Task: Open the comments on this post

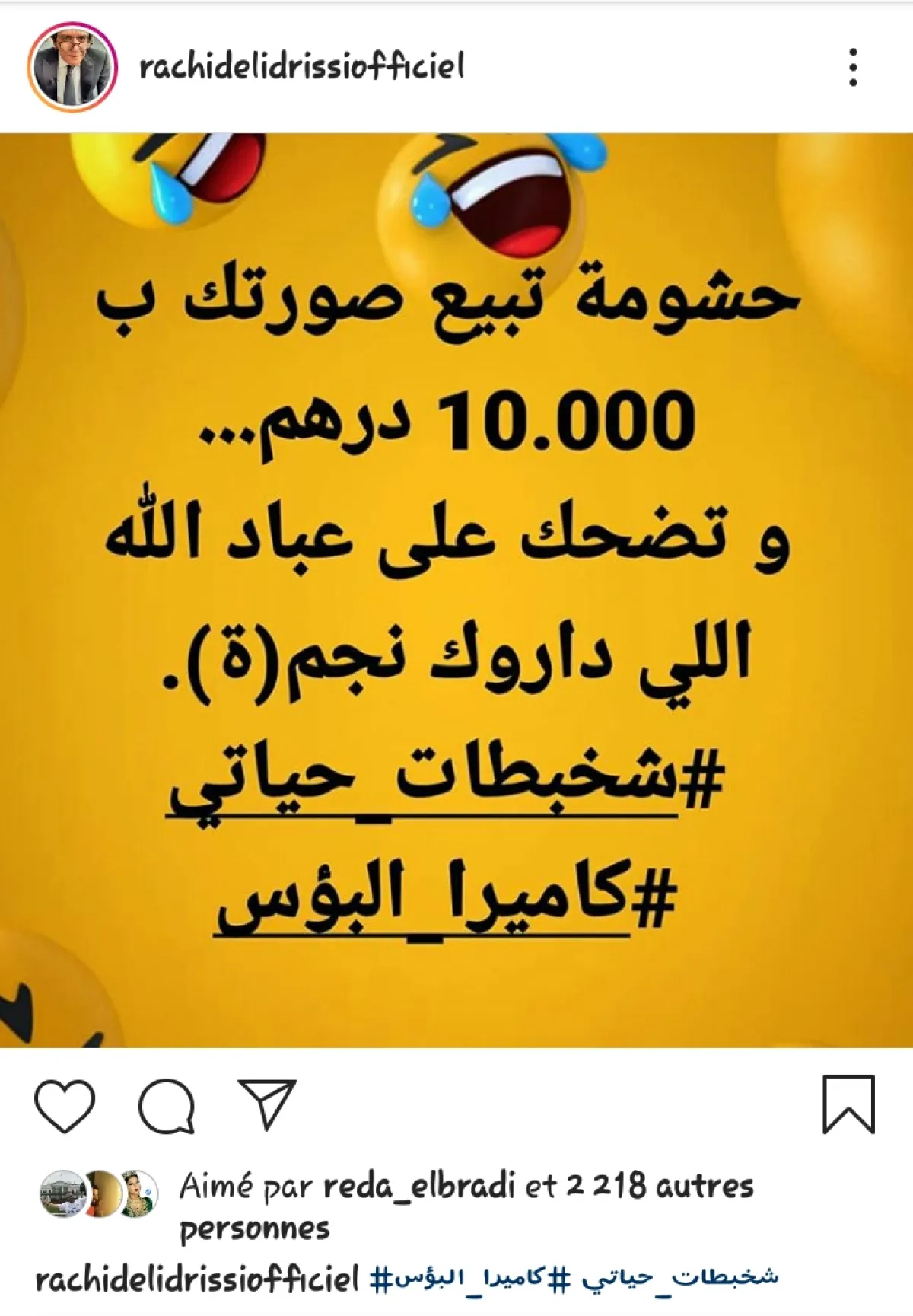Action: click(167, 1105)
